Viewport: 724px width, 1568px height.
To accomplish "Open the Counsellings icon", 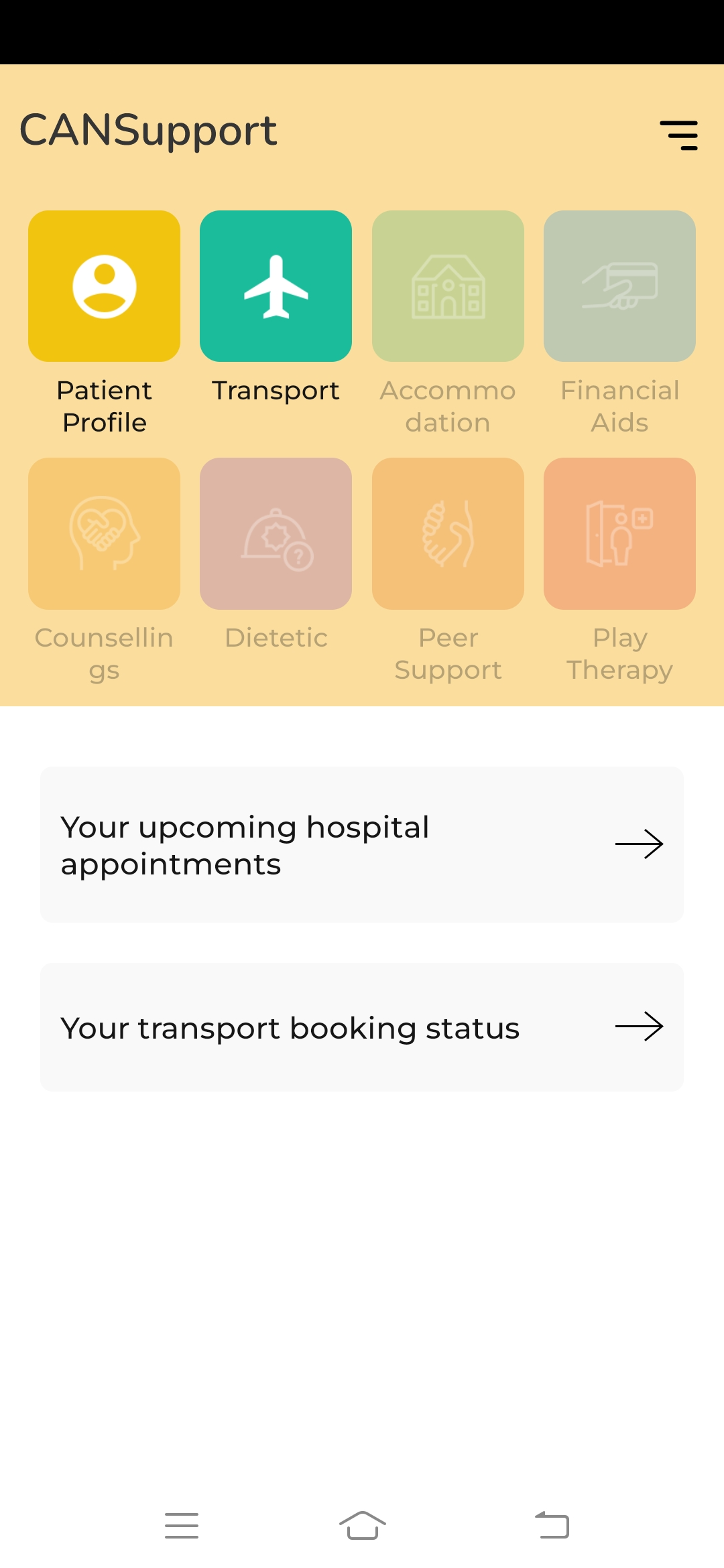I will pyautogui.click(x=103, y=533).
